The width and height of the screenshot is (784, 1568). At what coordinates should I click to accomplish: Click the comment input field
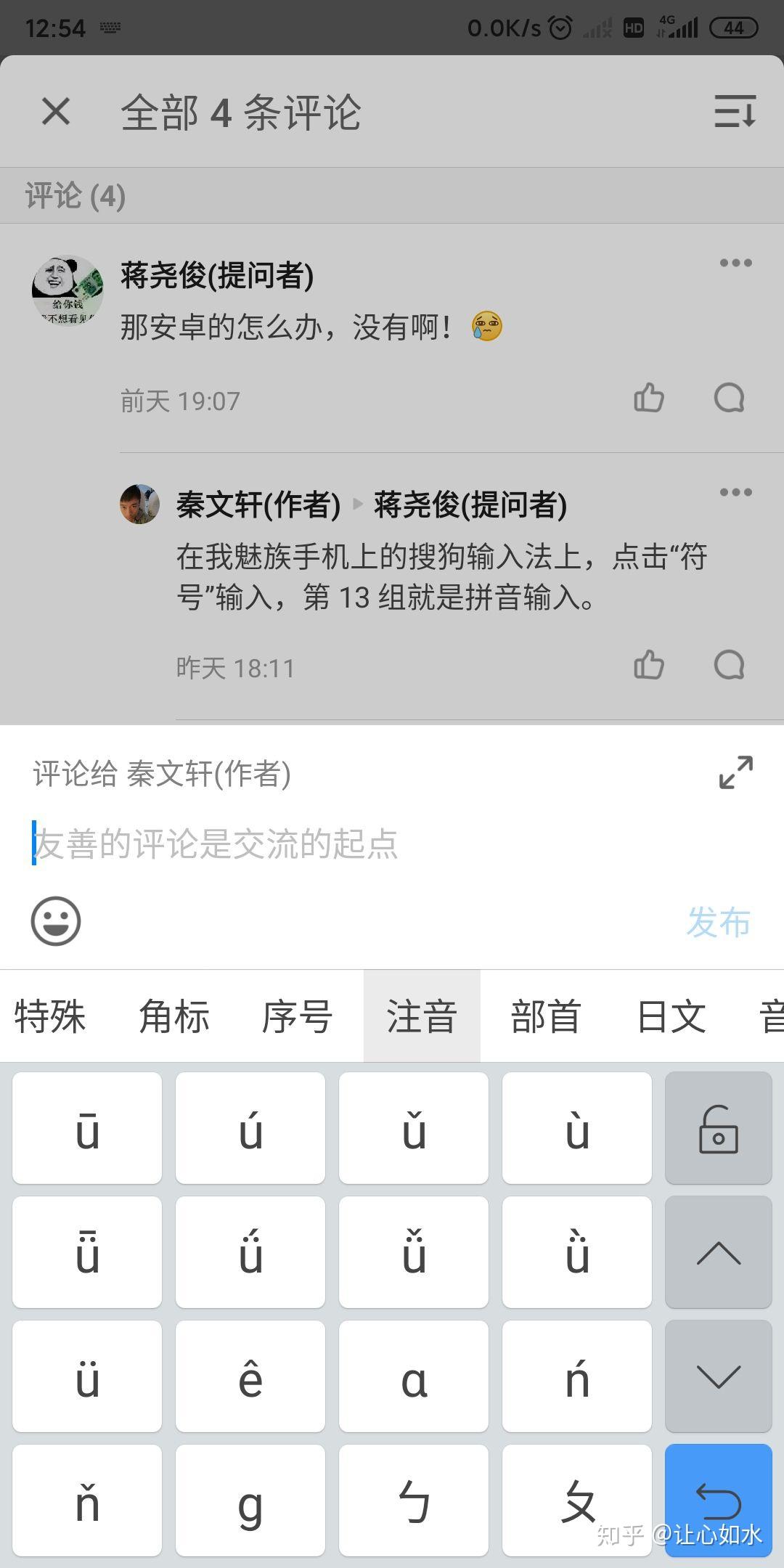pyautogui.click(x=290, y=842)
